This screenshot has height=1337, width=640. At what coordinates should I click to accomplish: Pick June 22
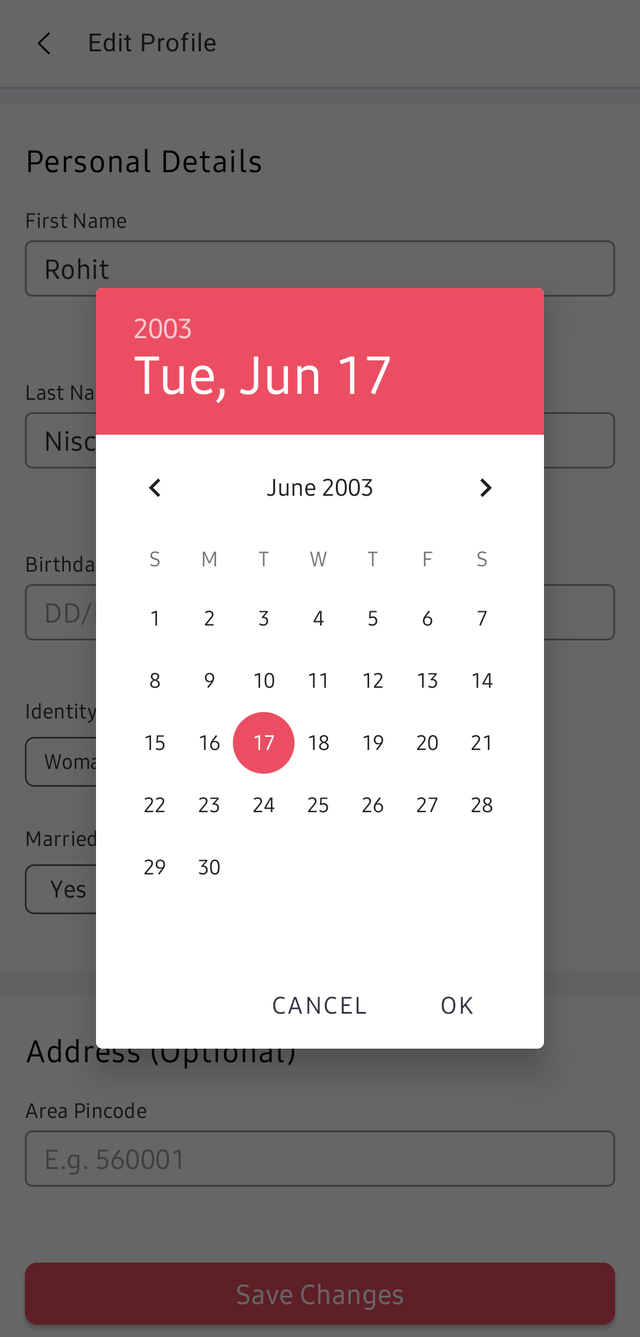155,805
